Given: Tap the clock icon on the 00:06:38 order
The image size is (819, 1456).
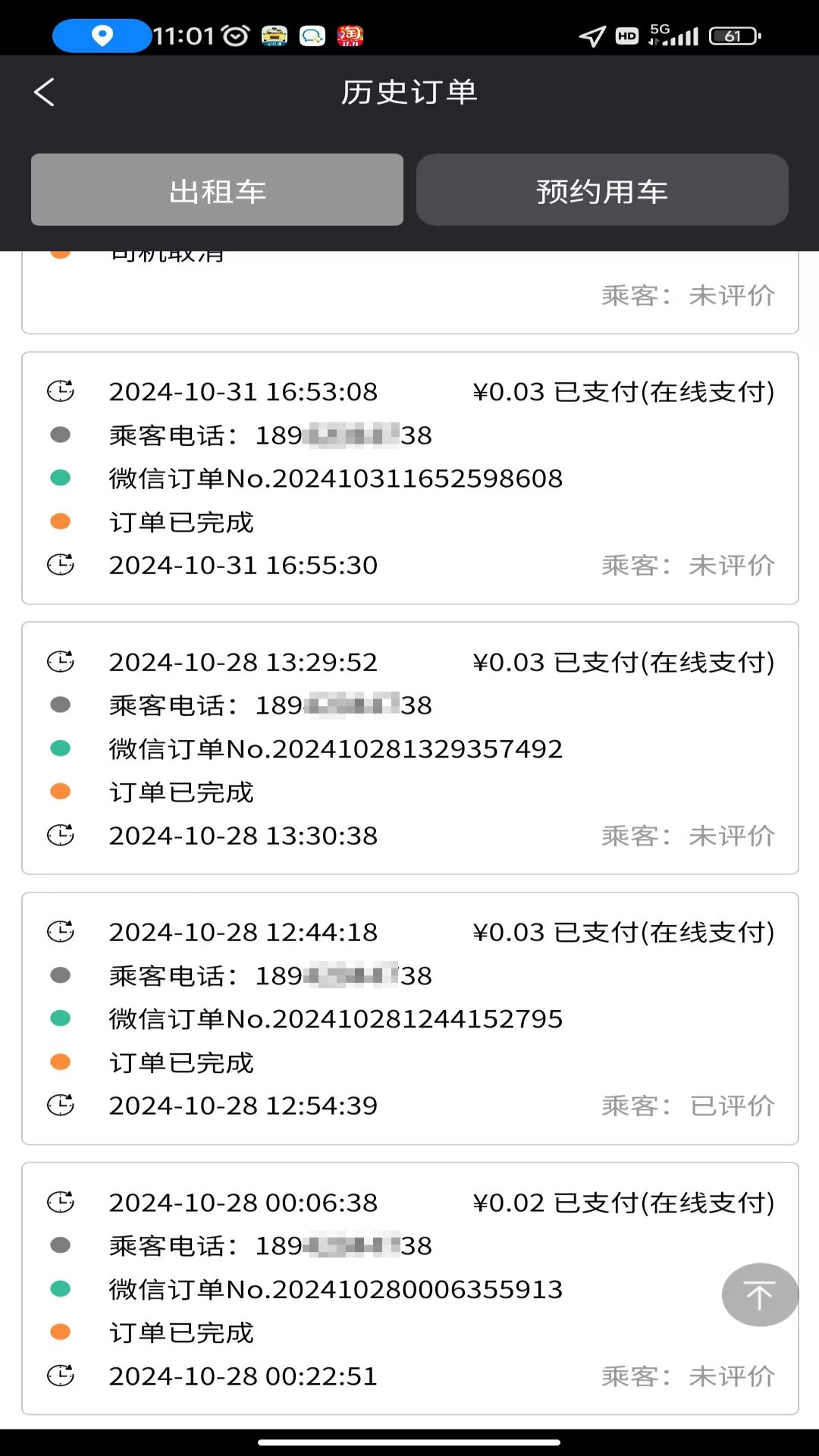Looking at the screenshot, I should 61,1203.
